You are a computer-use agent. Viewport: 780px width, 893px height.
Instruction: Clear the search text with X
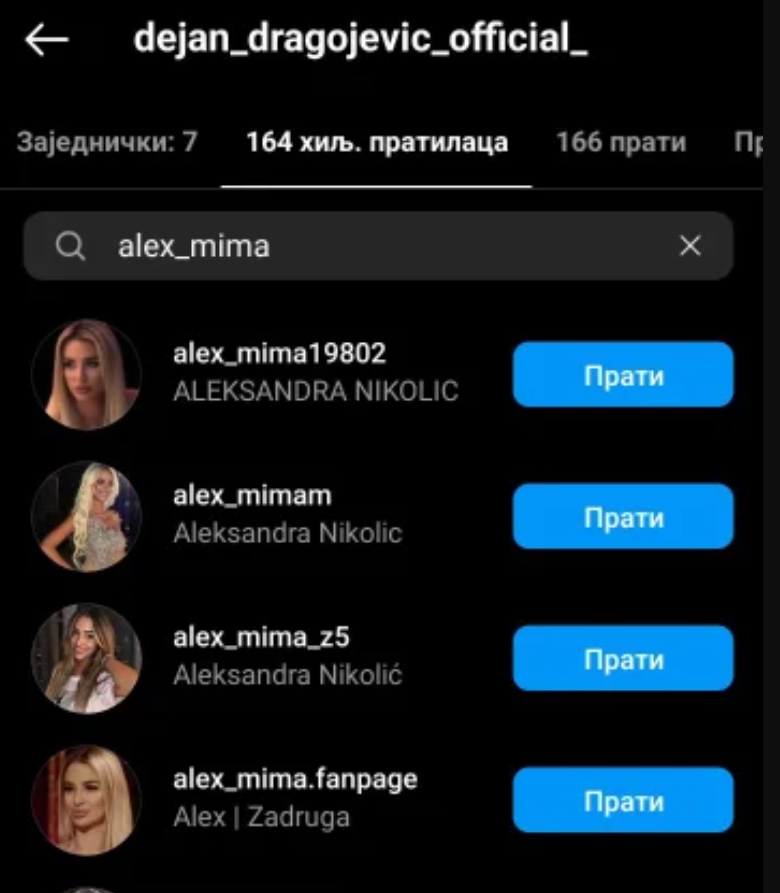pyautogui.click(x=690, y=245)
